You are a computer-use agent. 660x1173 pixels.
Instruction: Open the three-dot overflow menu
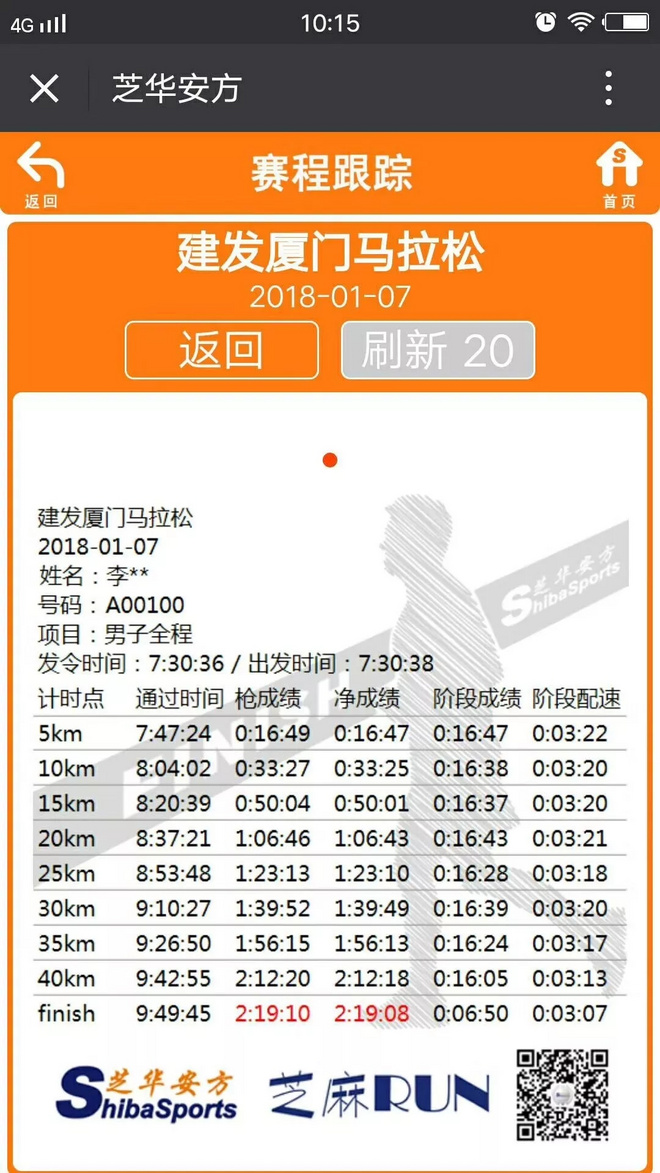coord(608,89)
